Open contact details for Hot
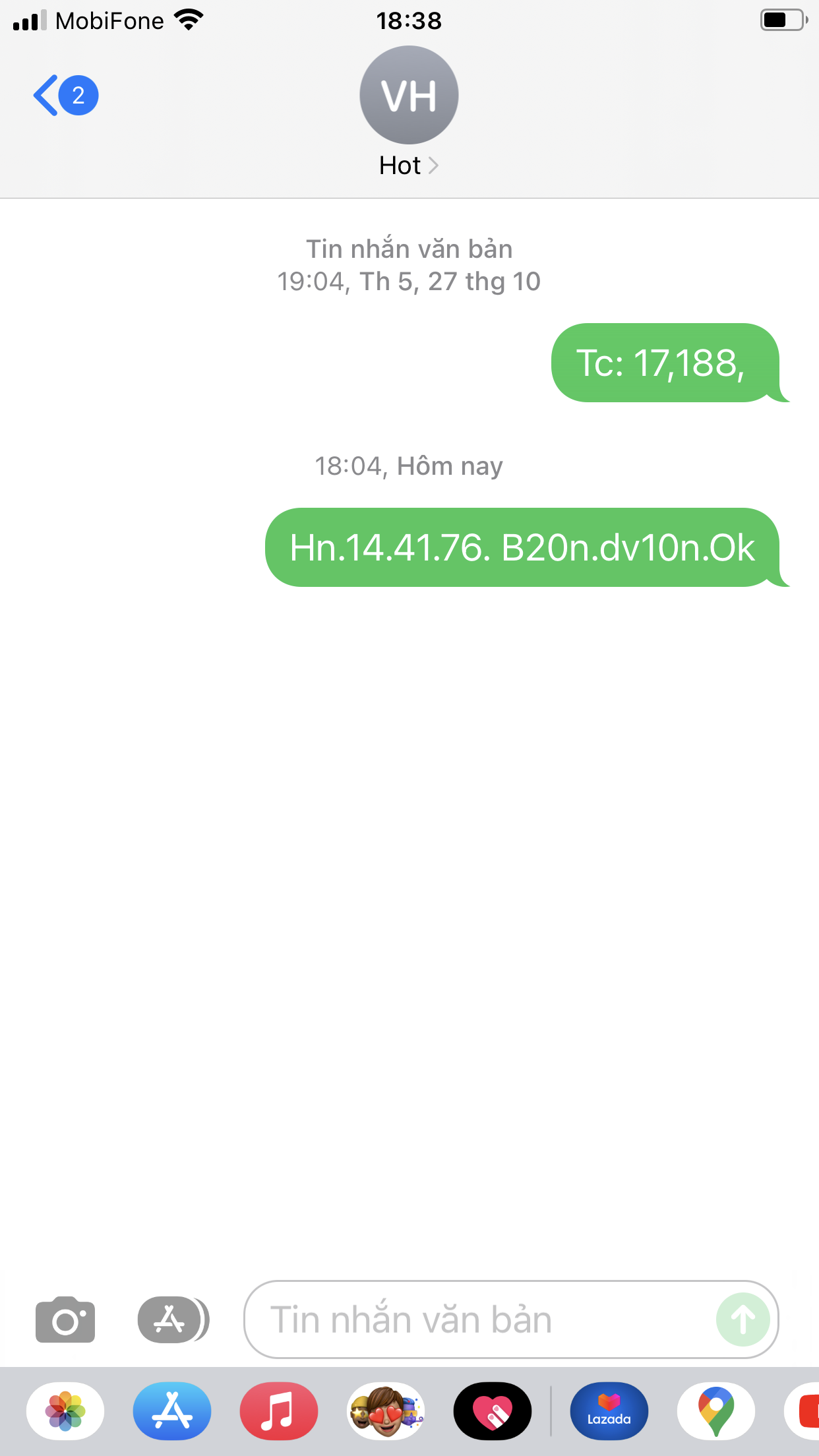The width and height of the screenshot is (819, 1456). (409, 165)
